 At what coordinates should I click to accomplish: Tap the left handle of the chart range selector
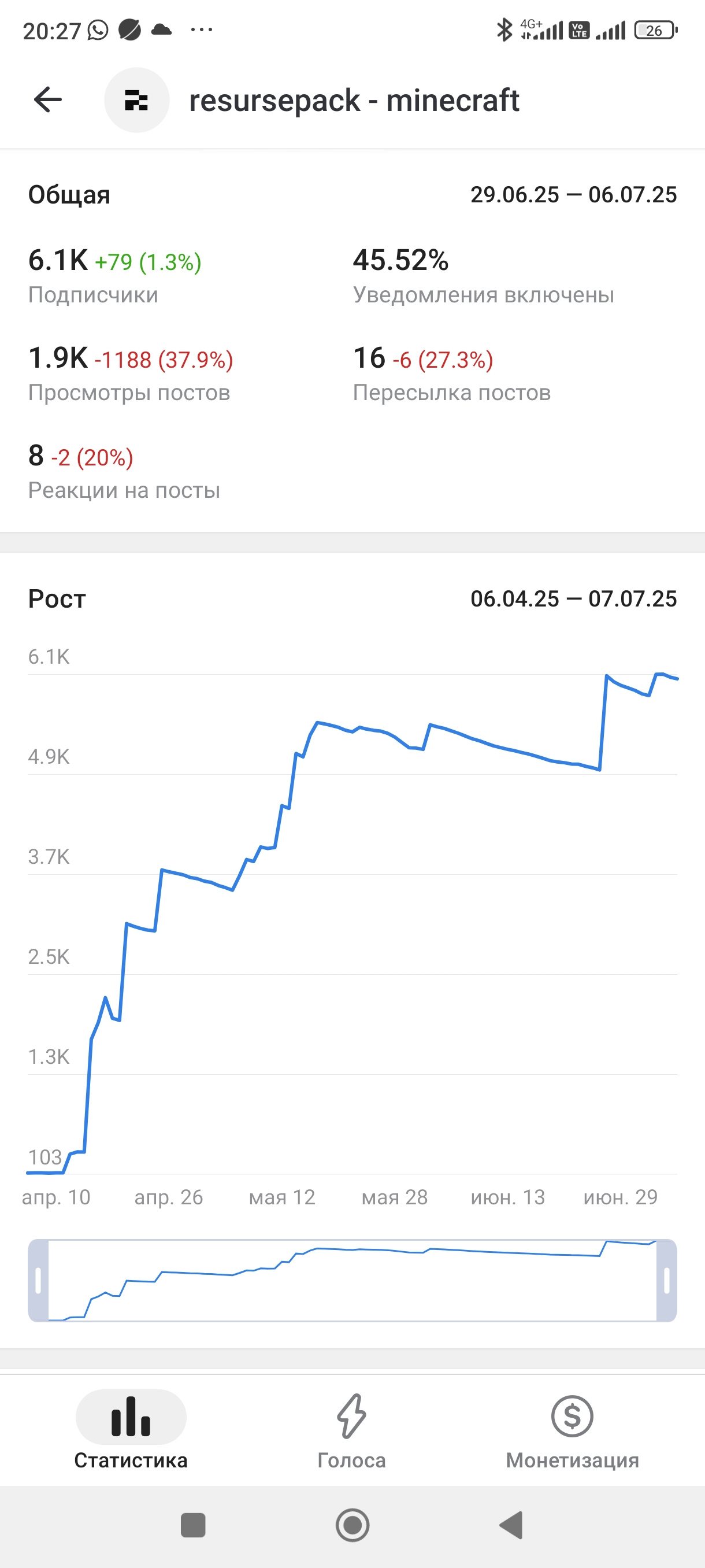[38, 1280]
